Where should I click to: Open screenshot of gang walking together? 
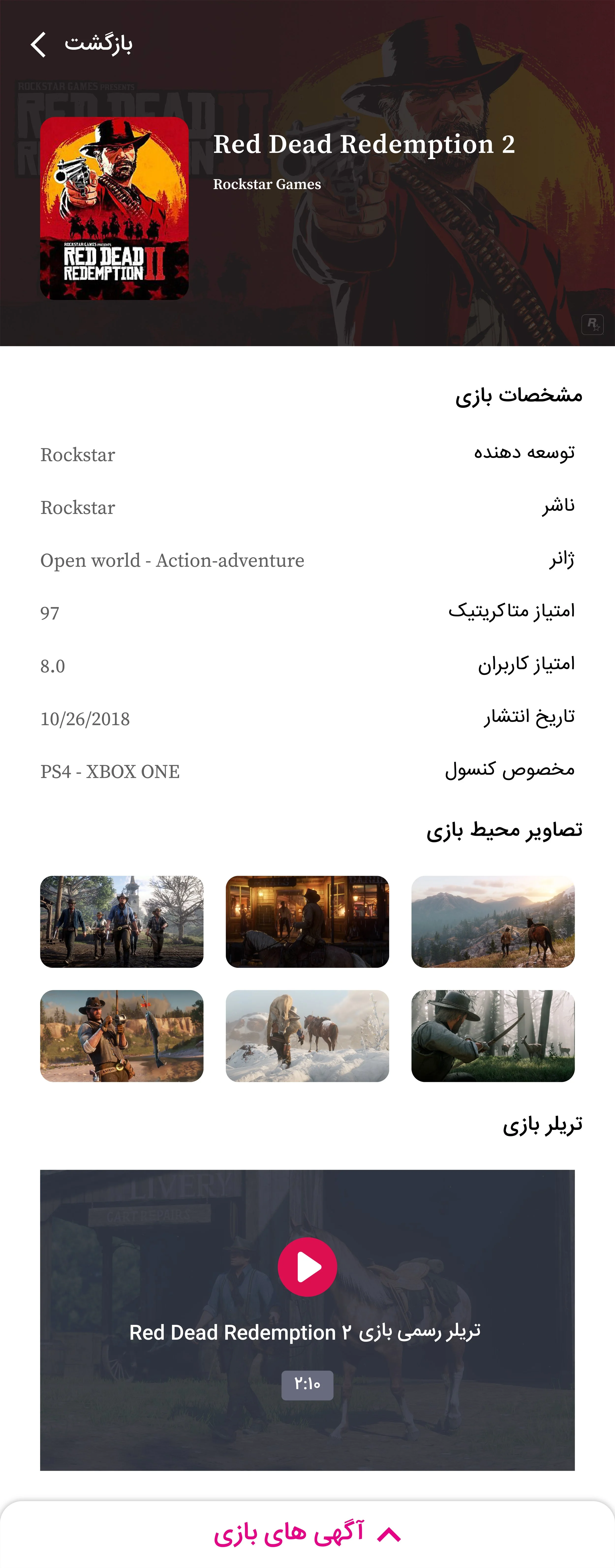click(x=122, y=922)
